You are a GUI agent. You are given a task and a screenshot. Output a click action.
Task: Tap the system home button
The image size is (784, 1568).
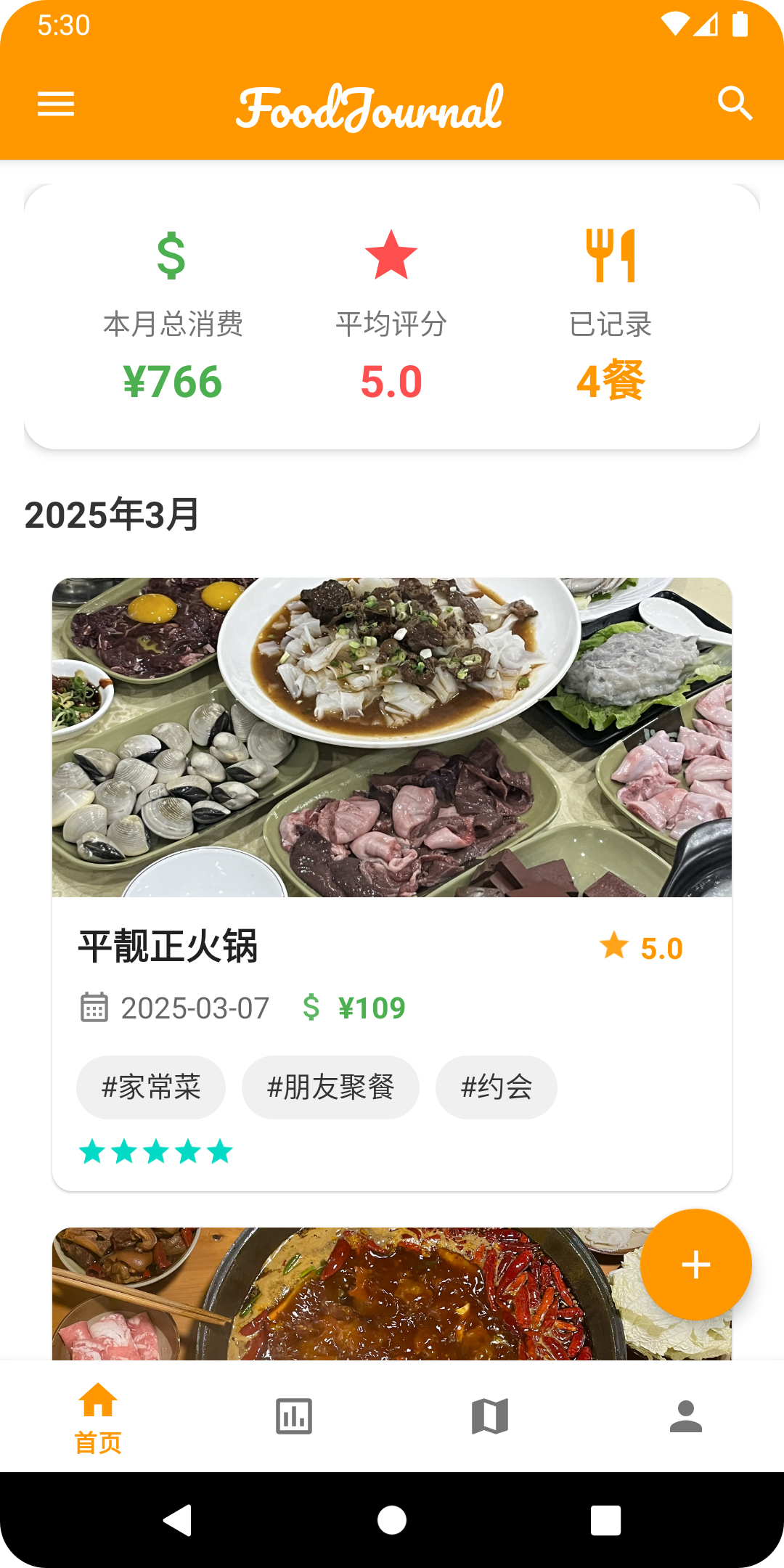click(x=392, y=1520)
